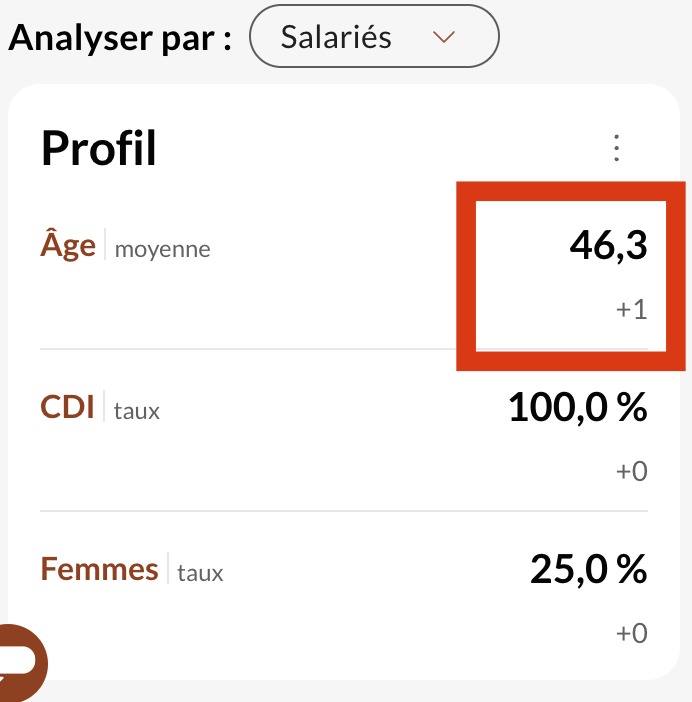Open the Profil card overflow menu

(617, 149)
